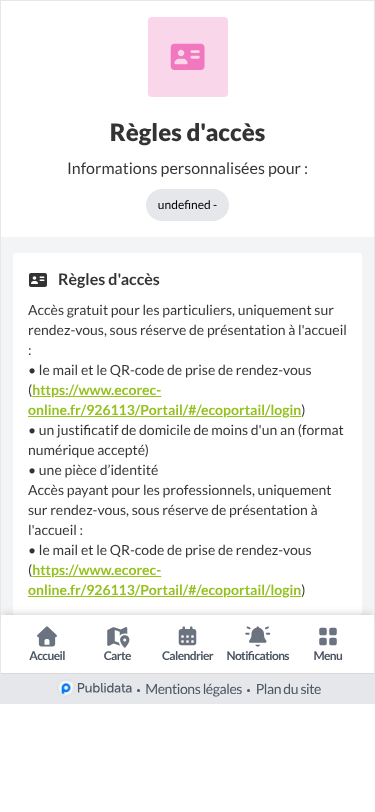Open the Menu grid tab
The width and height of the screenshot is (375, 812).
click(x=328, y=644)
